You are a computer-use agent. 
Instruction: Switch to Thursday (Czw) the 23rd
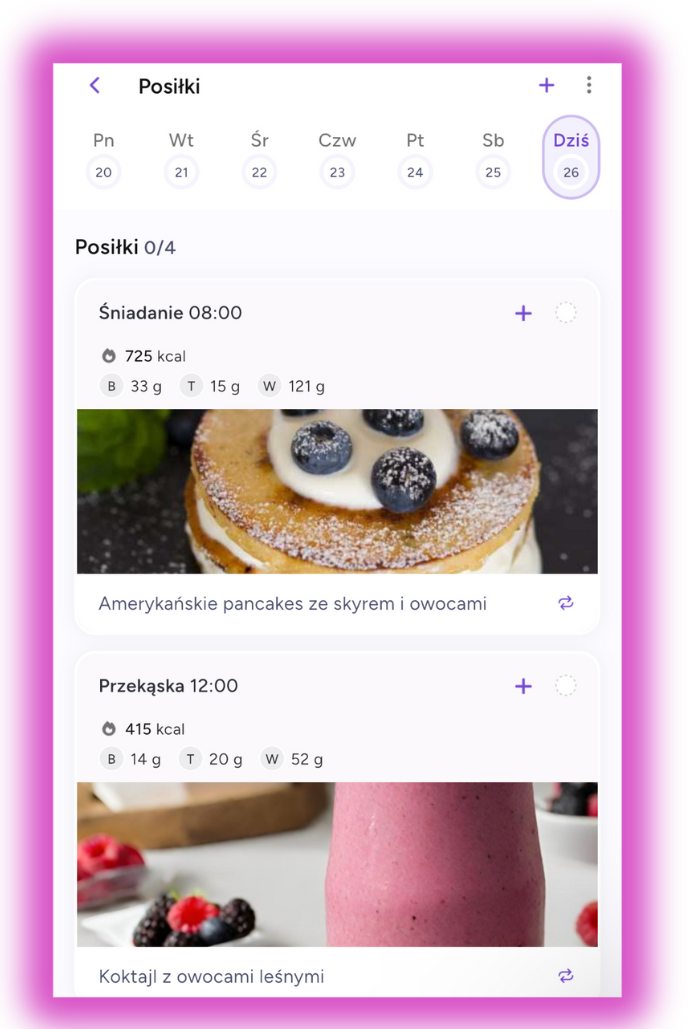click(337, 158)
